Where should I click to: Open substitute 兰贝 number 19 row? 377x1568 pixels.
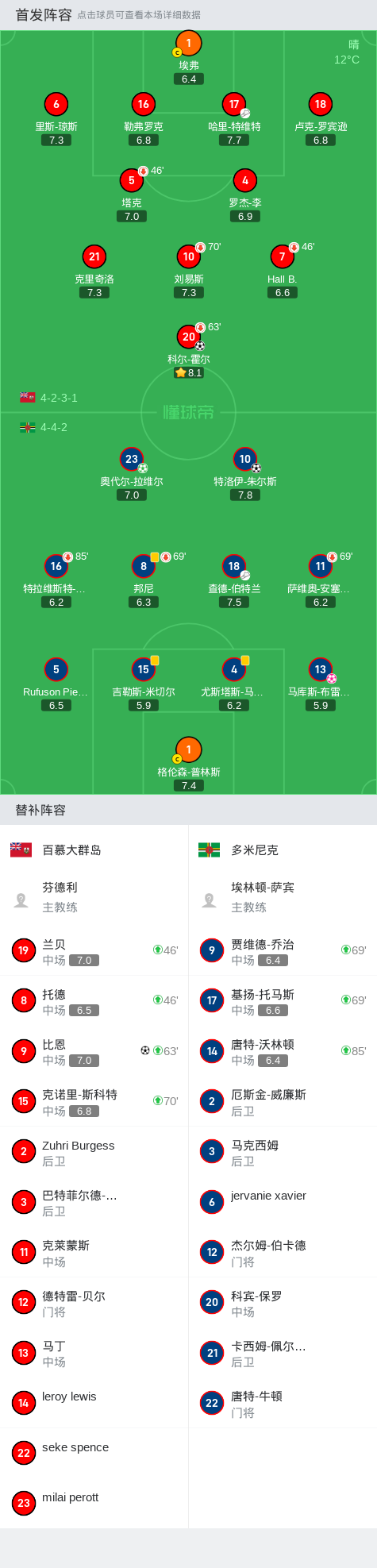coord(94,950)
